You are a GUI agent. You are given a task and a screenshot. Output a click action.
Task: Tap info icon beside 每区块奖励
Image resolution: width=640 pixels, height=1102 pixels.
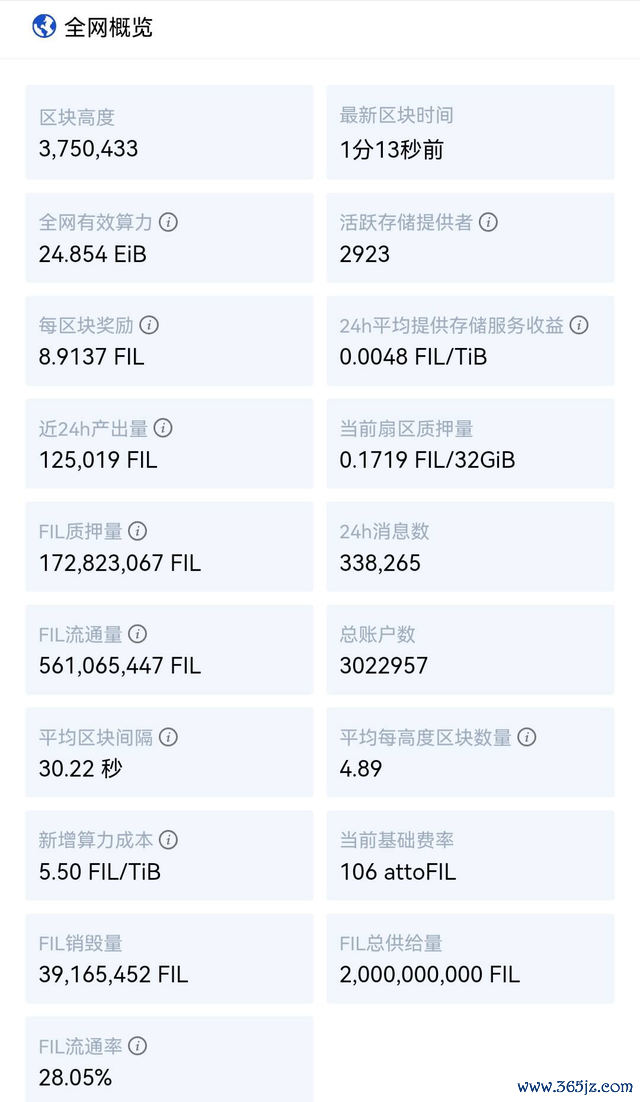coord(149,325)
